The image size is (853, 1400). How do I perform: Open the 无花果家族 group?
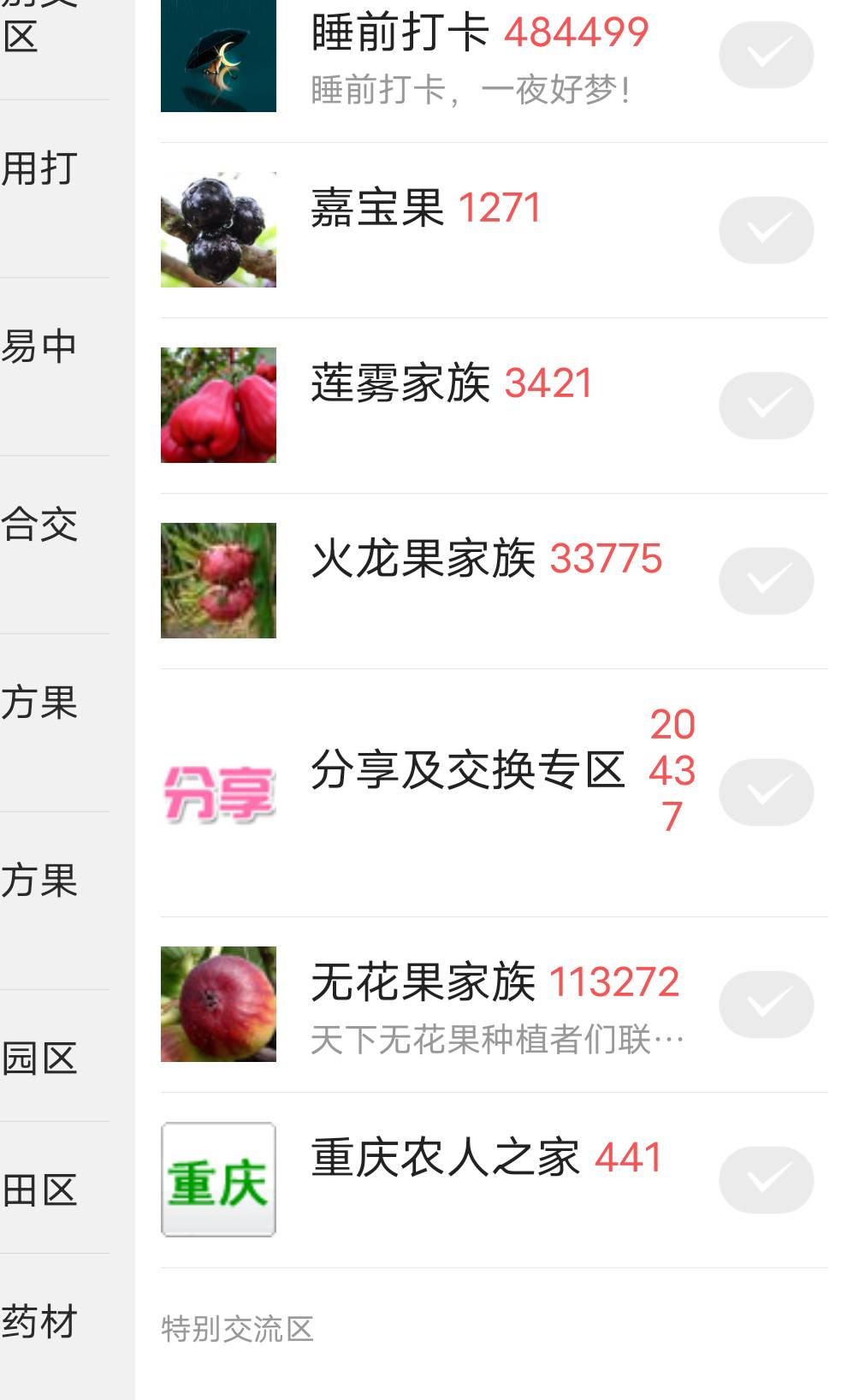495,1005
